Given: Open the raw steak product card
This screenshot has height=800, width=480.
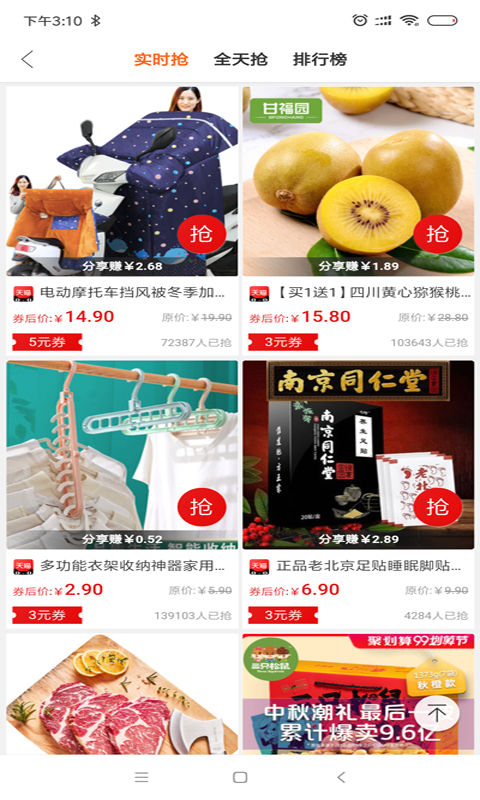Looking at the screenshot, I should [122, 694].
